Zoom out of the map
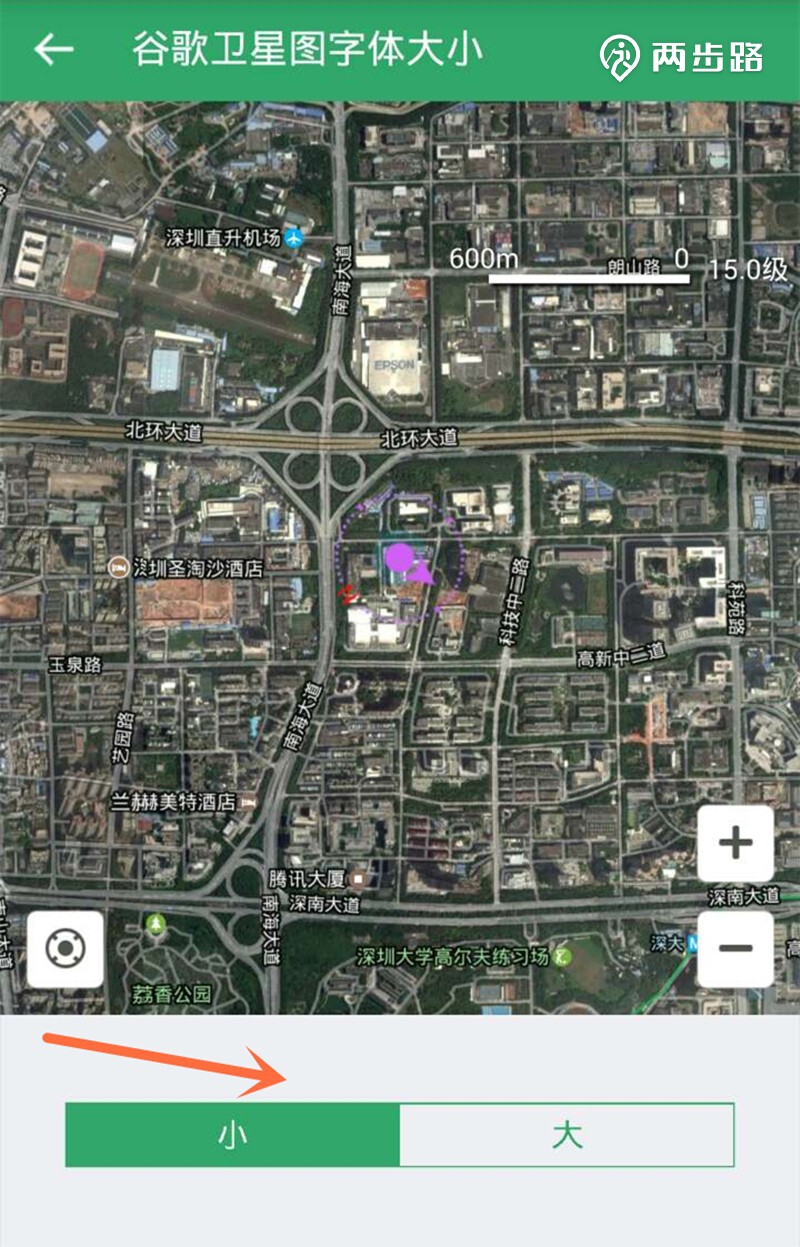 coord(735,948)
